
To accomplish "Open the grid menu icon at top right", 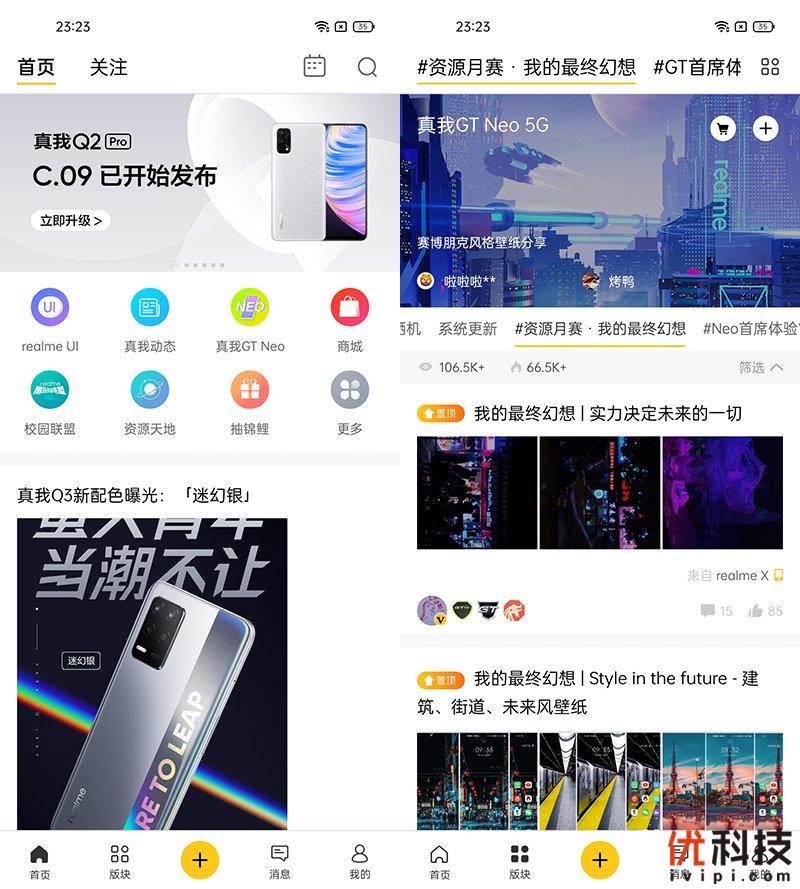I will click(769, 67).
